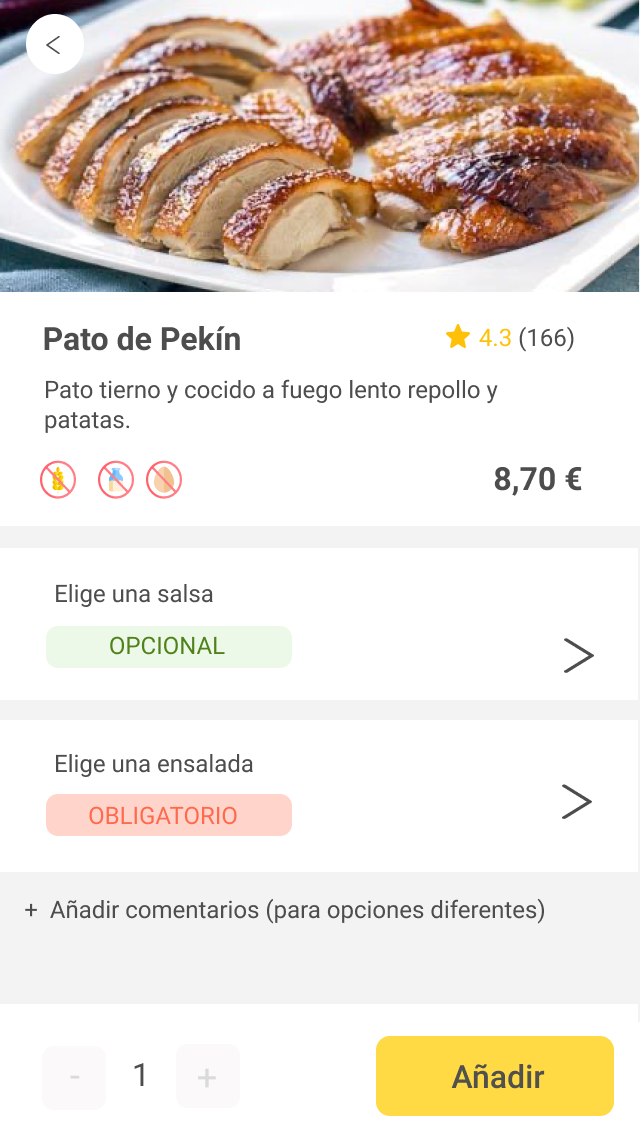The height and width of the screenshot is (1136, 640).
Task: Decrease quantity with the minus button
Action: click(74, 1077)
